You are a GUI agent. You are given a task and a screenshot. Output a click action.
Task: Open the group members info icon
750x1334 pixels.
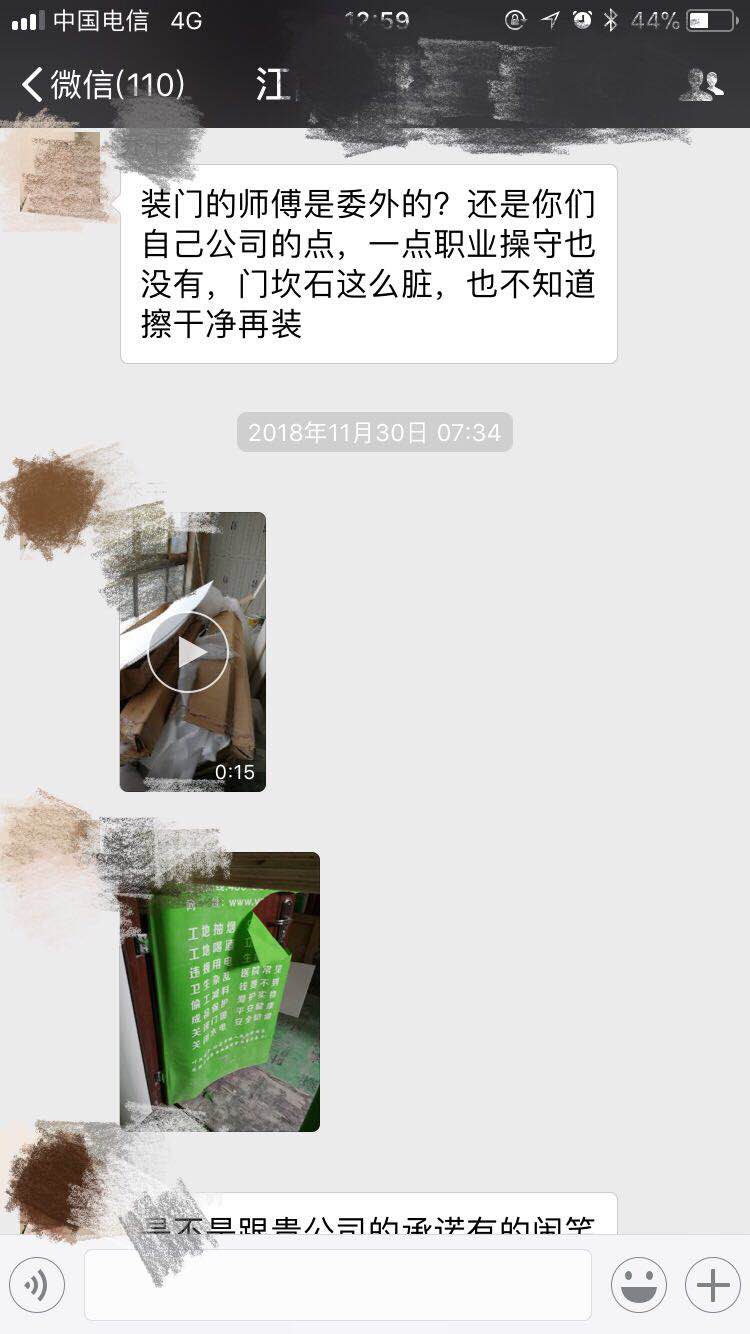702,85
